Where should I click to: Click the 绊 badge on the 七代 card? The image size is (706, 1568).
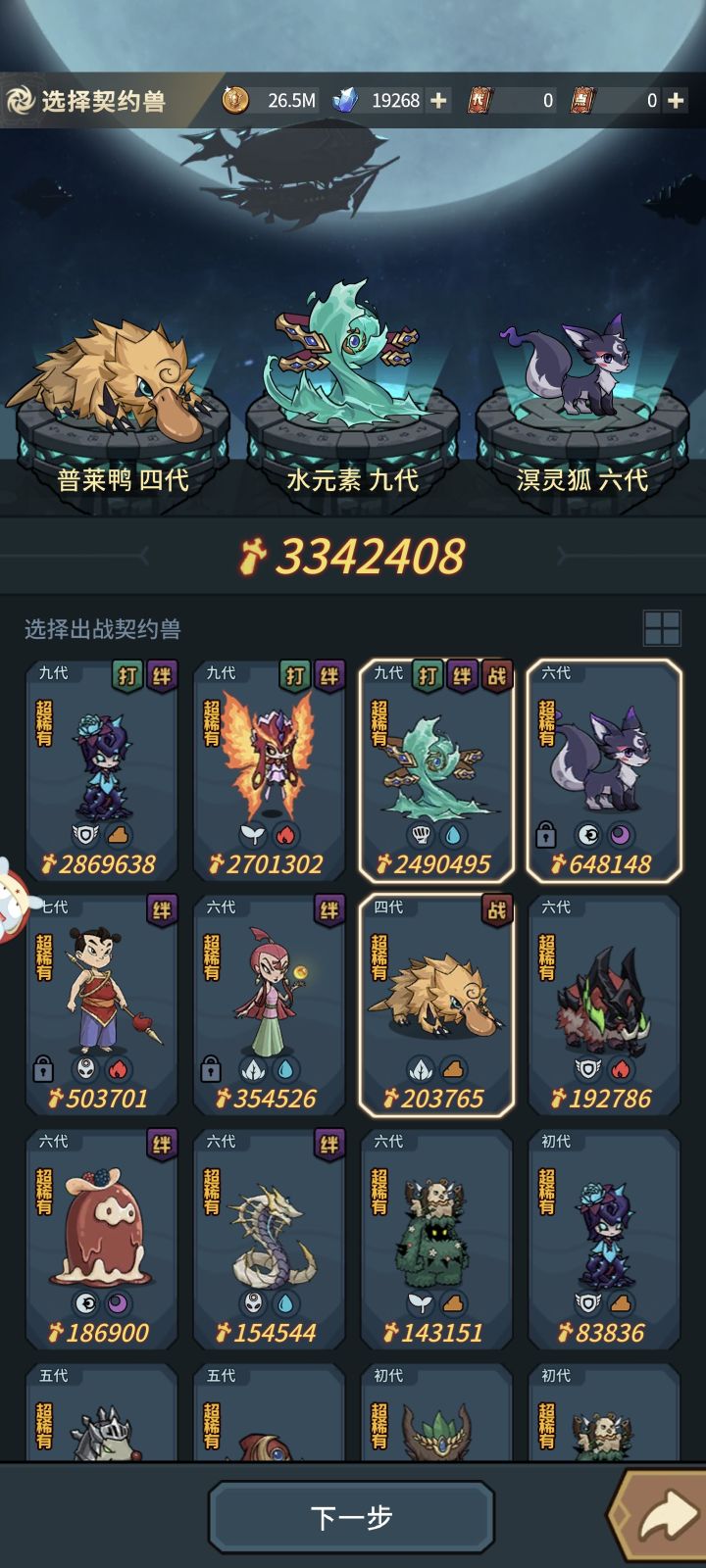pyautogui.click(x=163, y=909)
